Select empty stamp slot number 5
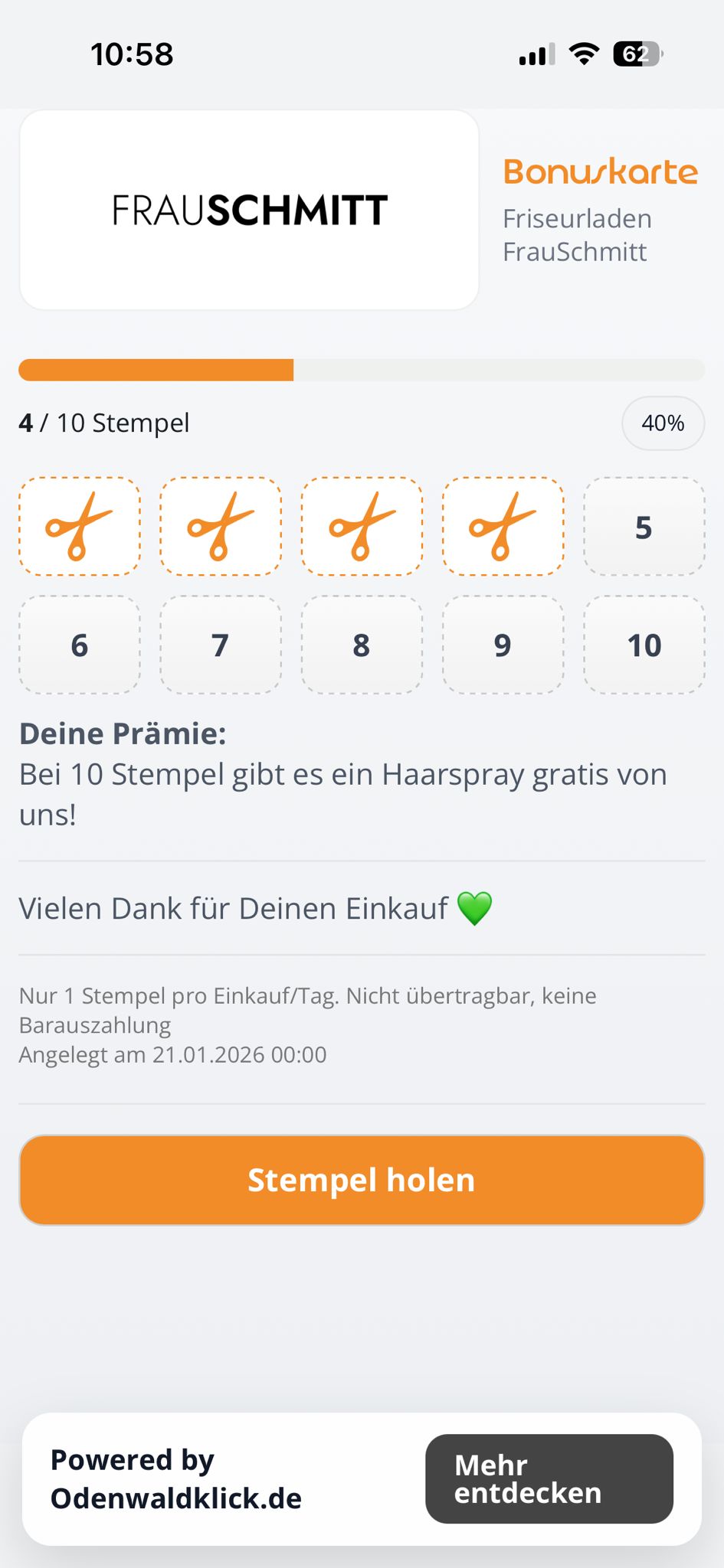Image resolution: width=724 pixels, height=1568 pixels. pyautogui.click(x=644, y=526)
